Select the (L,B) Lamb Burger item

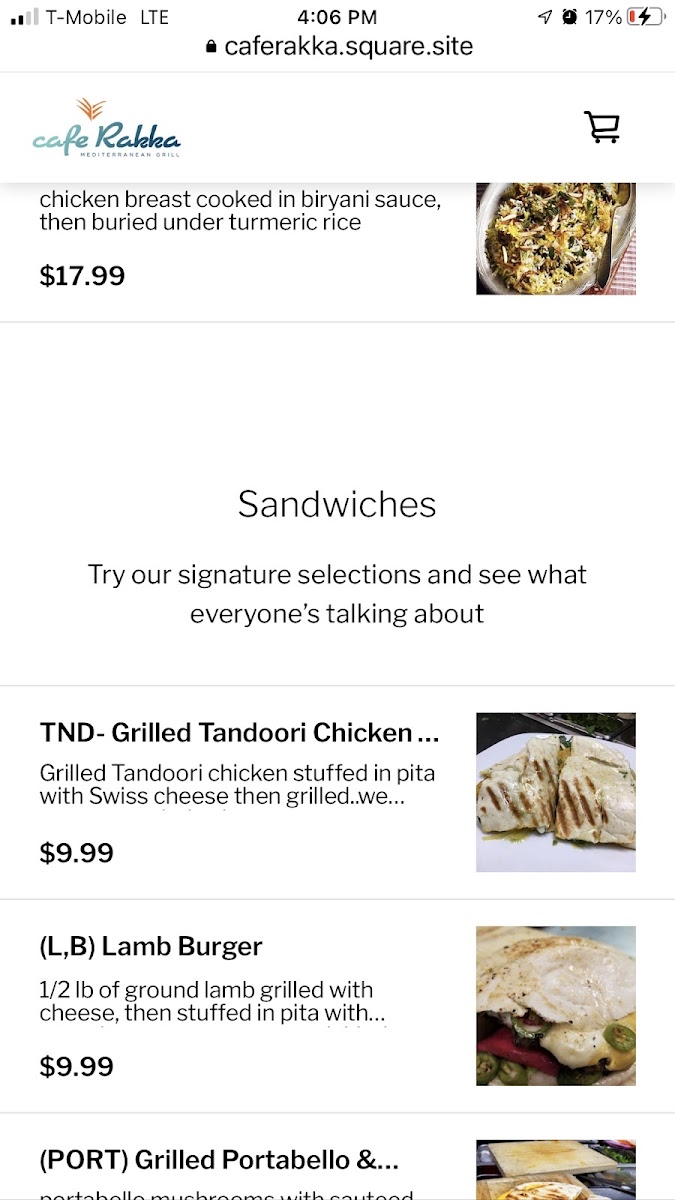151,946
